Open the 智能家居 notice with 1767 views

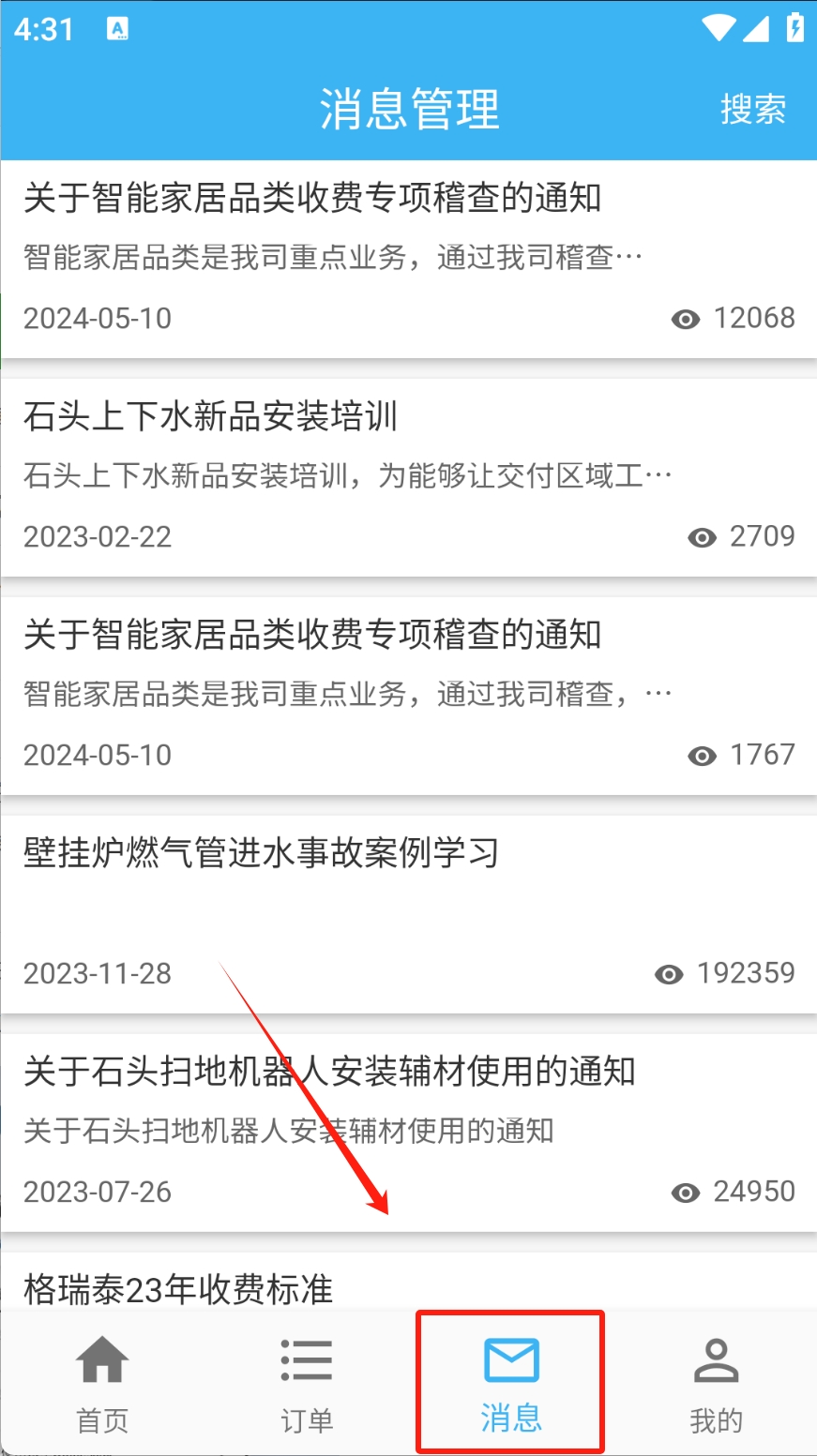408,695
